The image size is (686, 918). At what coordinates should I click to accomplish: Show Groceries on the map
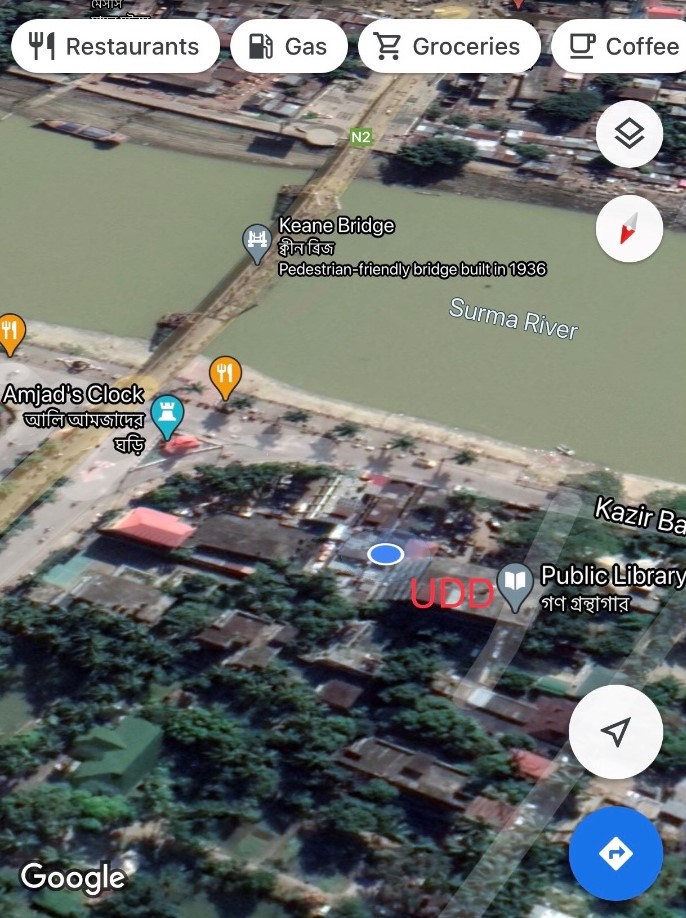(448, 46)
